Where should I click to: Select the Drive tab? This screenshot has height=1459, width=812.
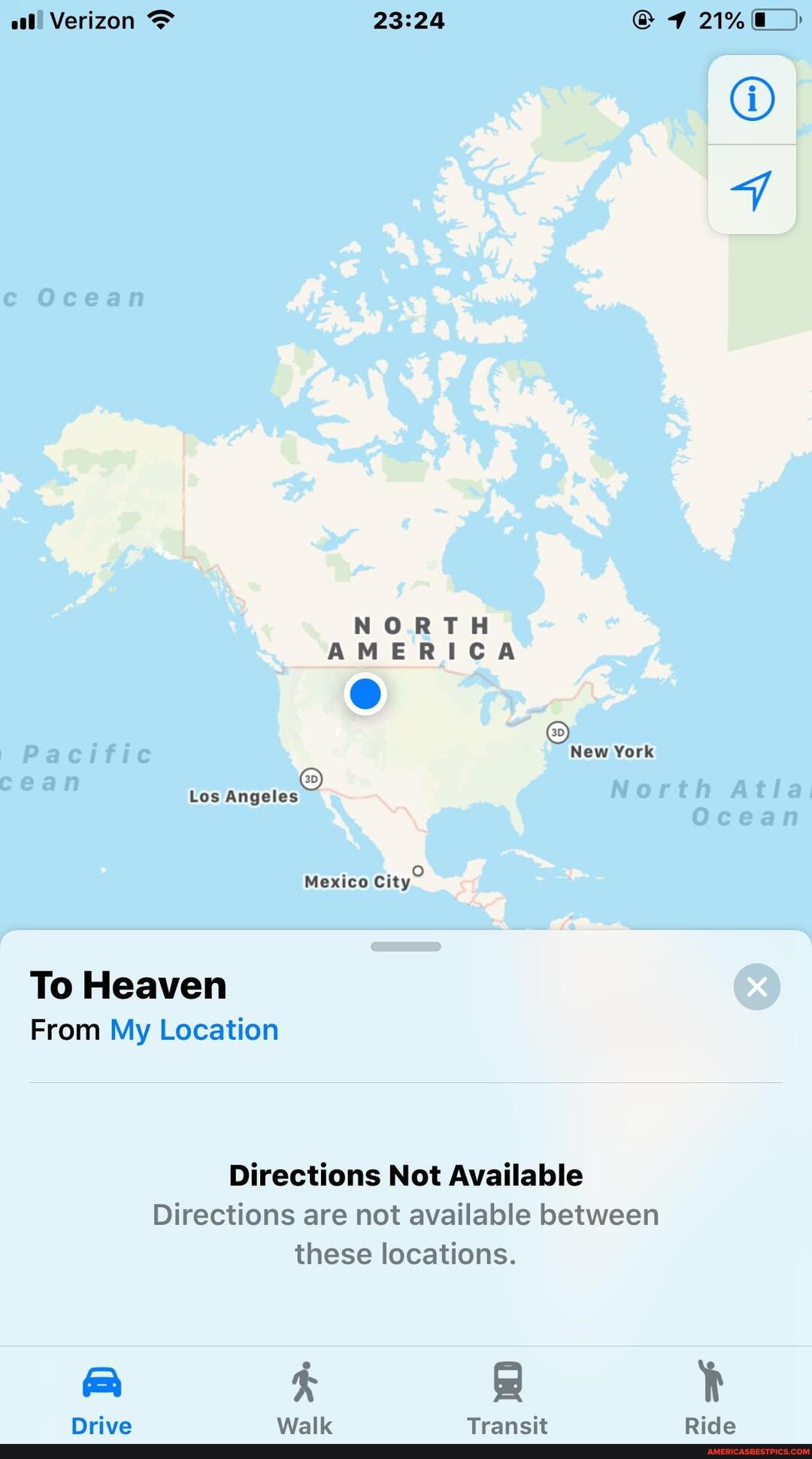101,1400
